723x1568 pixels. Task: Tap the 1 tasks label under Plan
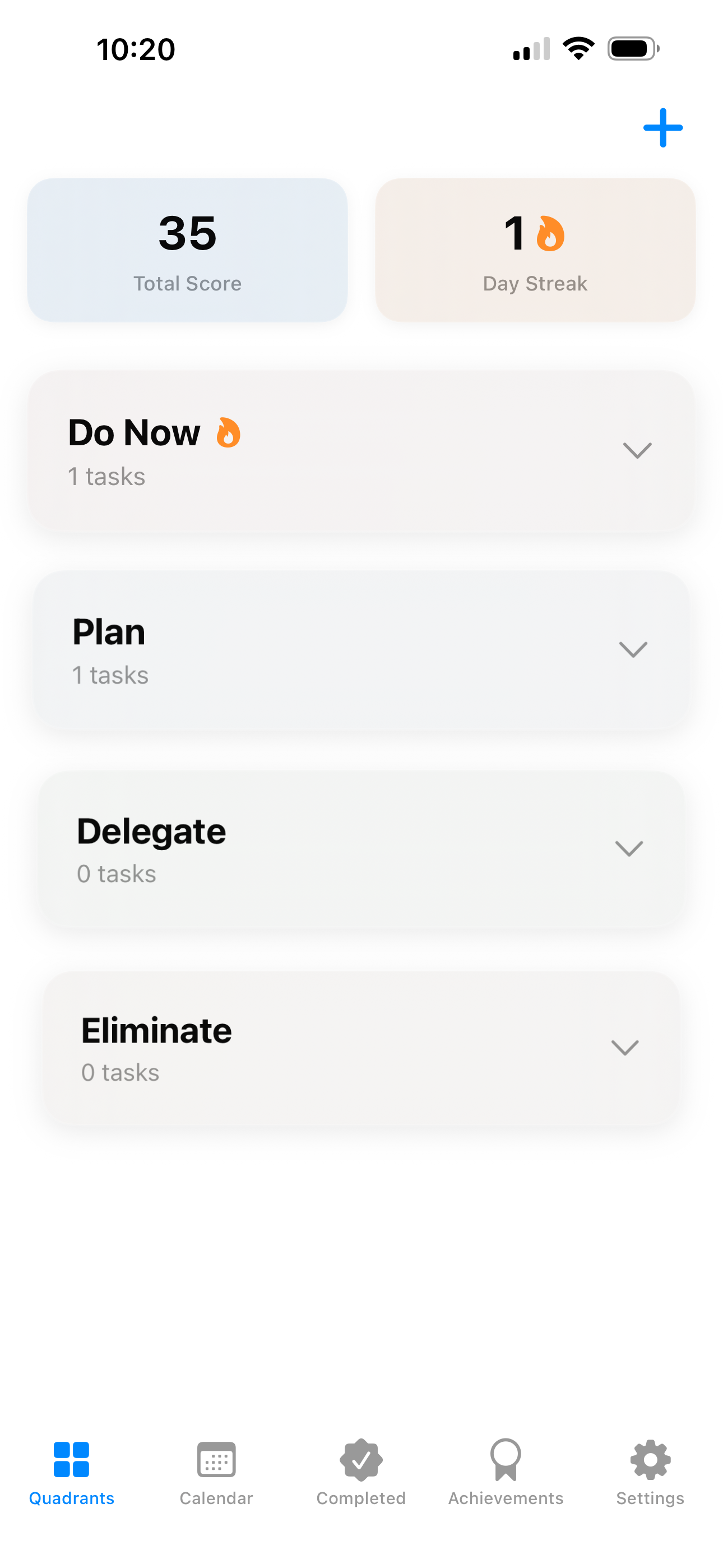click(x=110, y=675)
